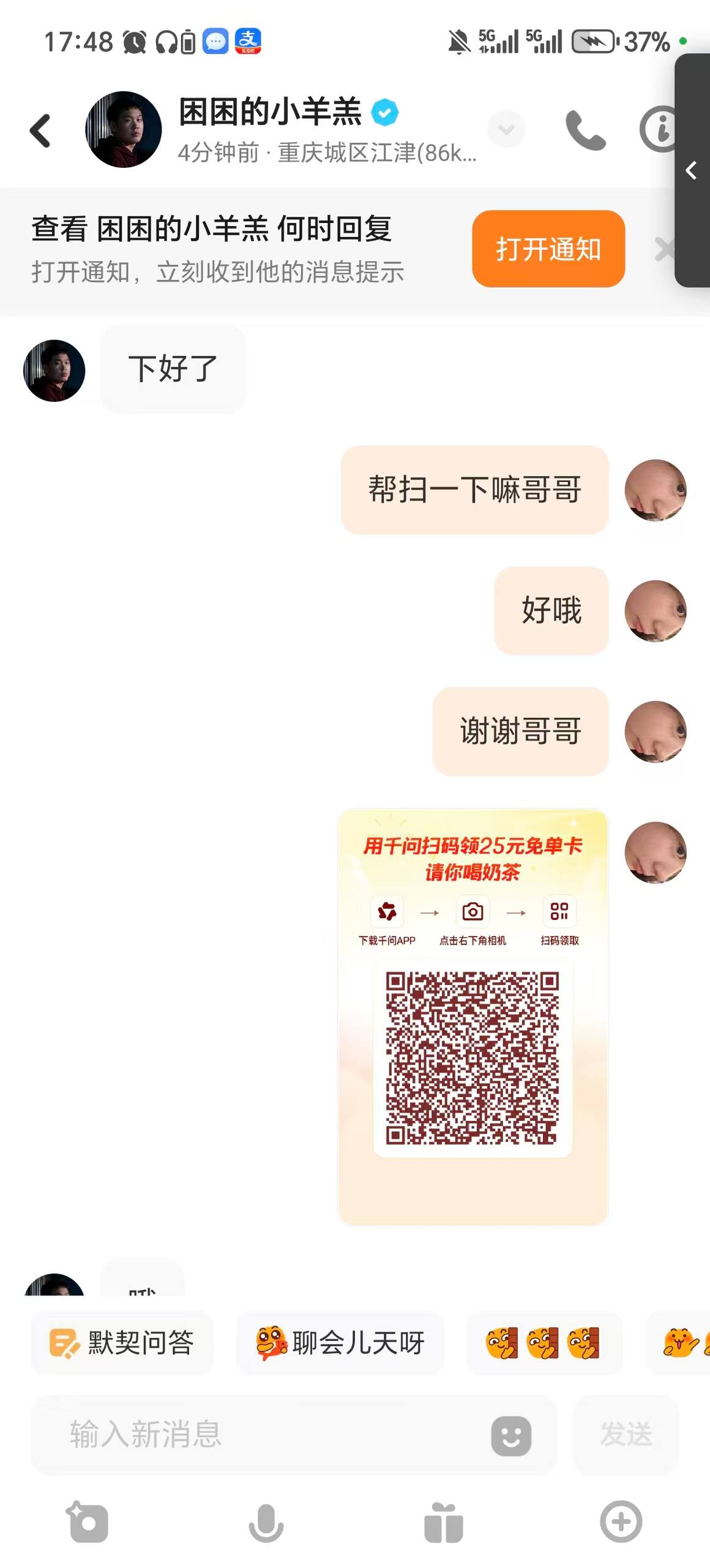This screenshot has height=1568, width=710.
Task: Send the triple-emoji sticker chip
Action: click(x=544, y=1343)
